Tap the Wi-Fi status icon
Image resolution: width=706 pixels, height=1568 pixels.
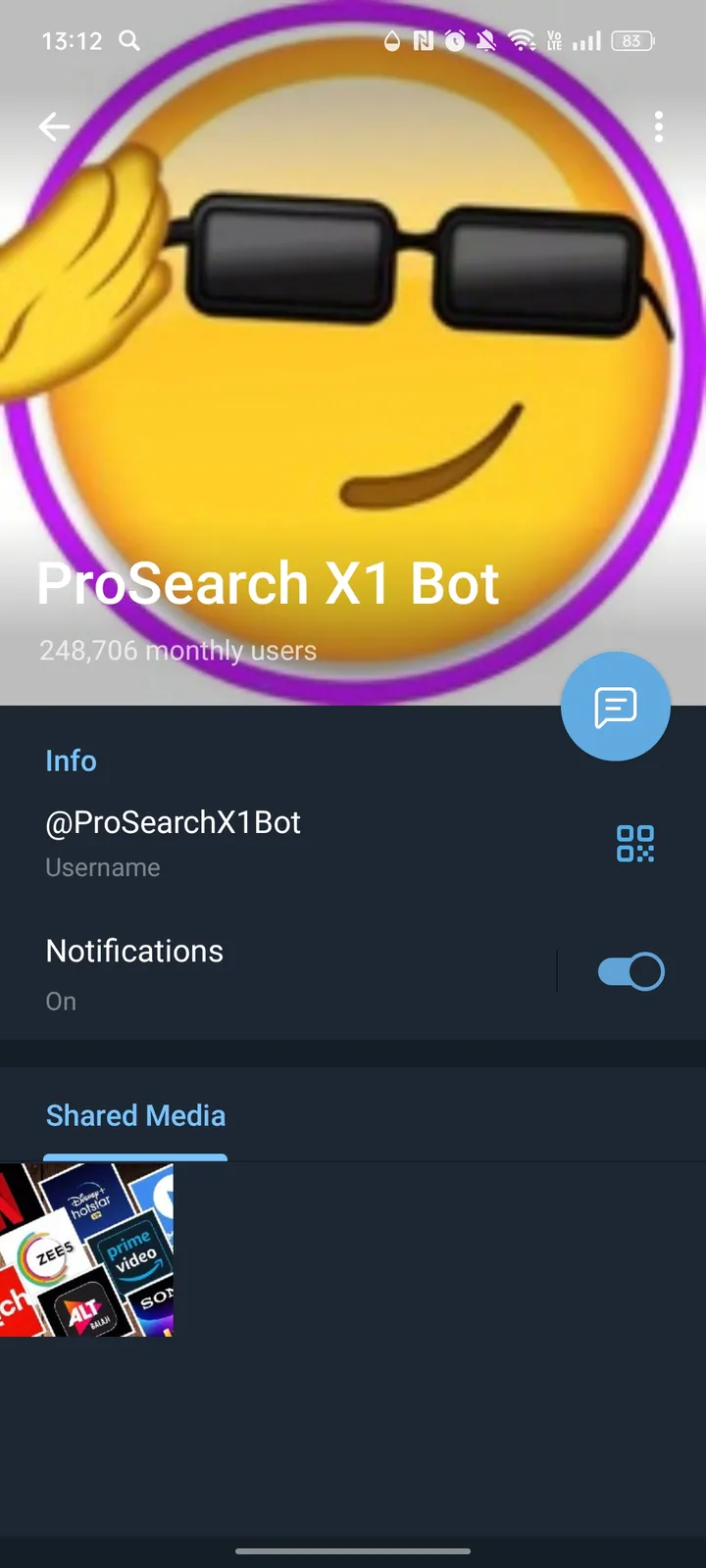(x=523, y=40)
